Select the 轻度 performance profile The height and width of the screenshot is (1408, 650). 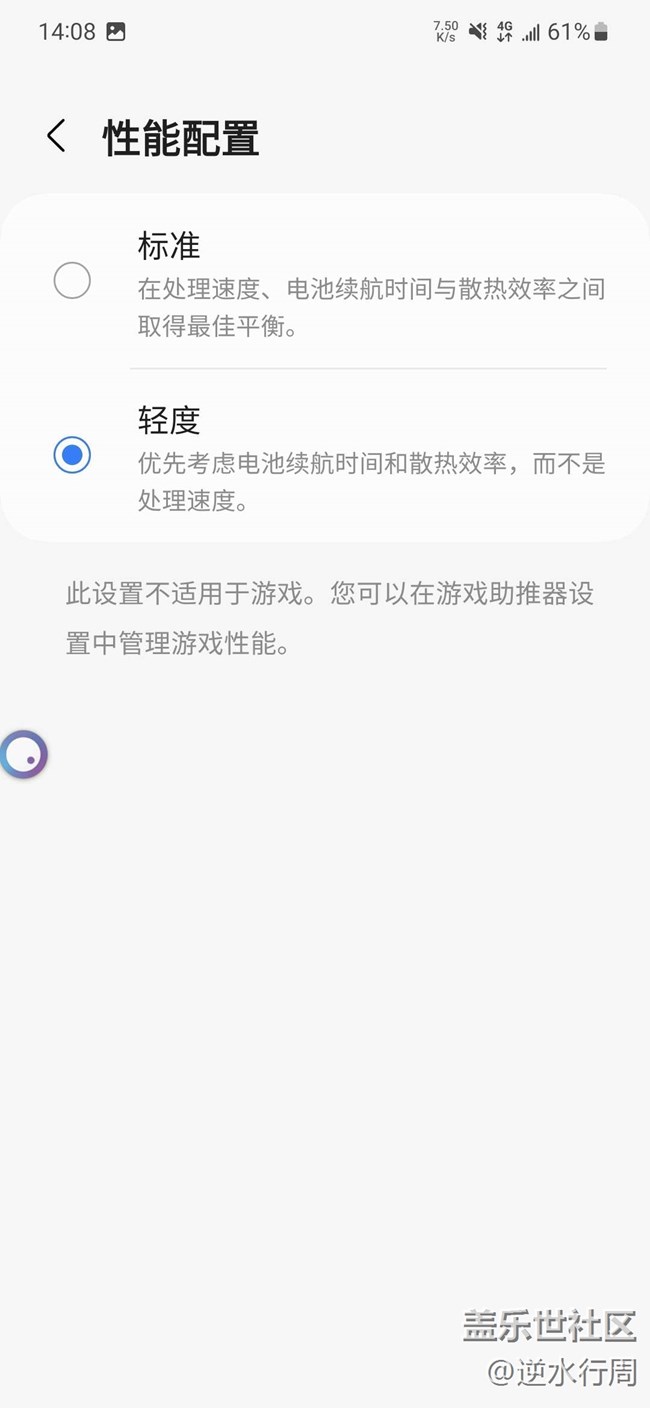click(325, 456)
